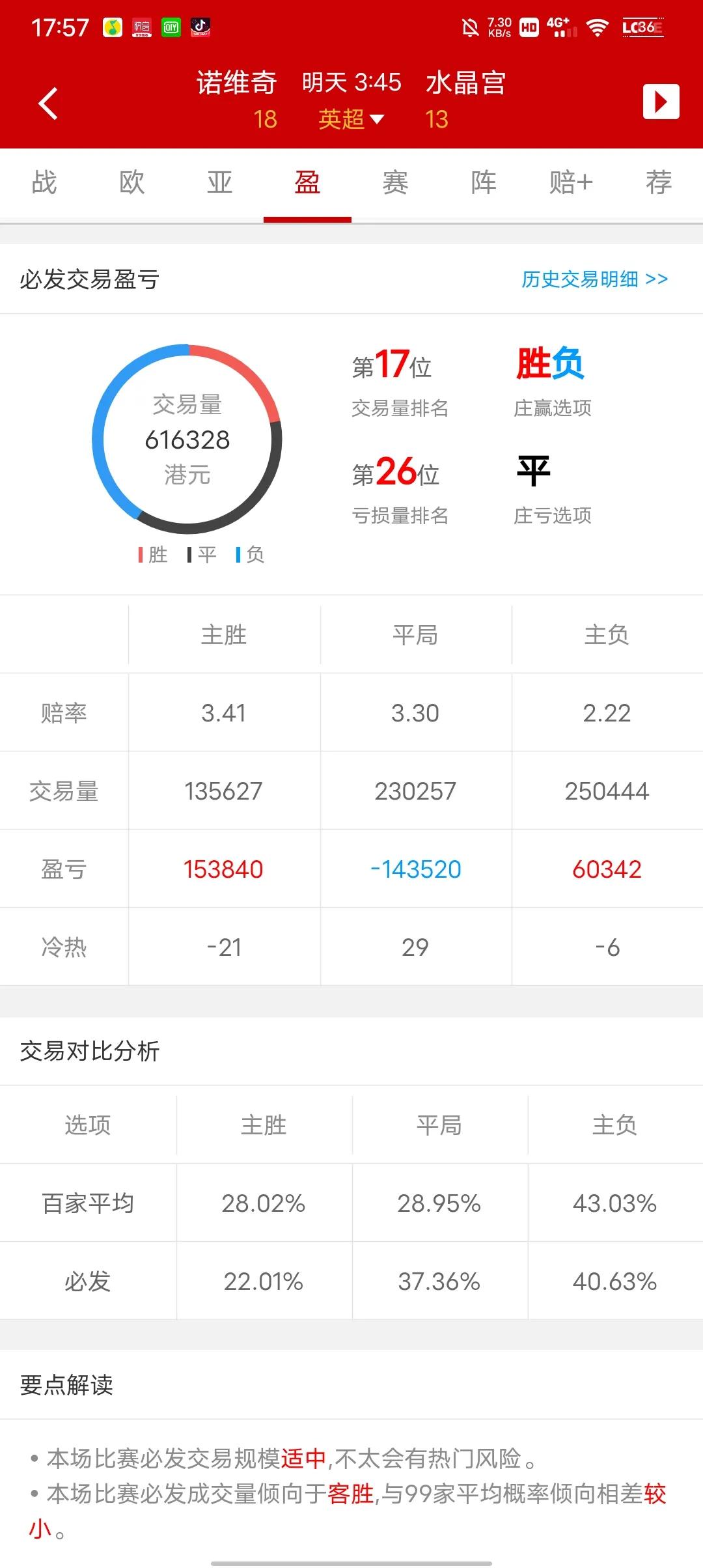Screen dimensions: 703x1568
Task: Tap the 平 legend marker below chart
Action: click(202, 554)
